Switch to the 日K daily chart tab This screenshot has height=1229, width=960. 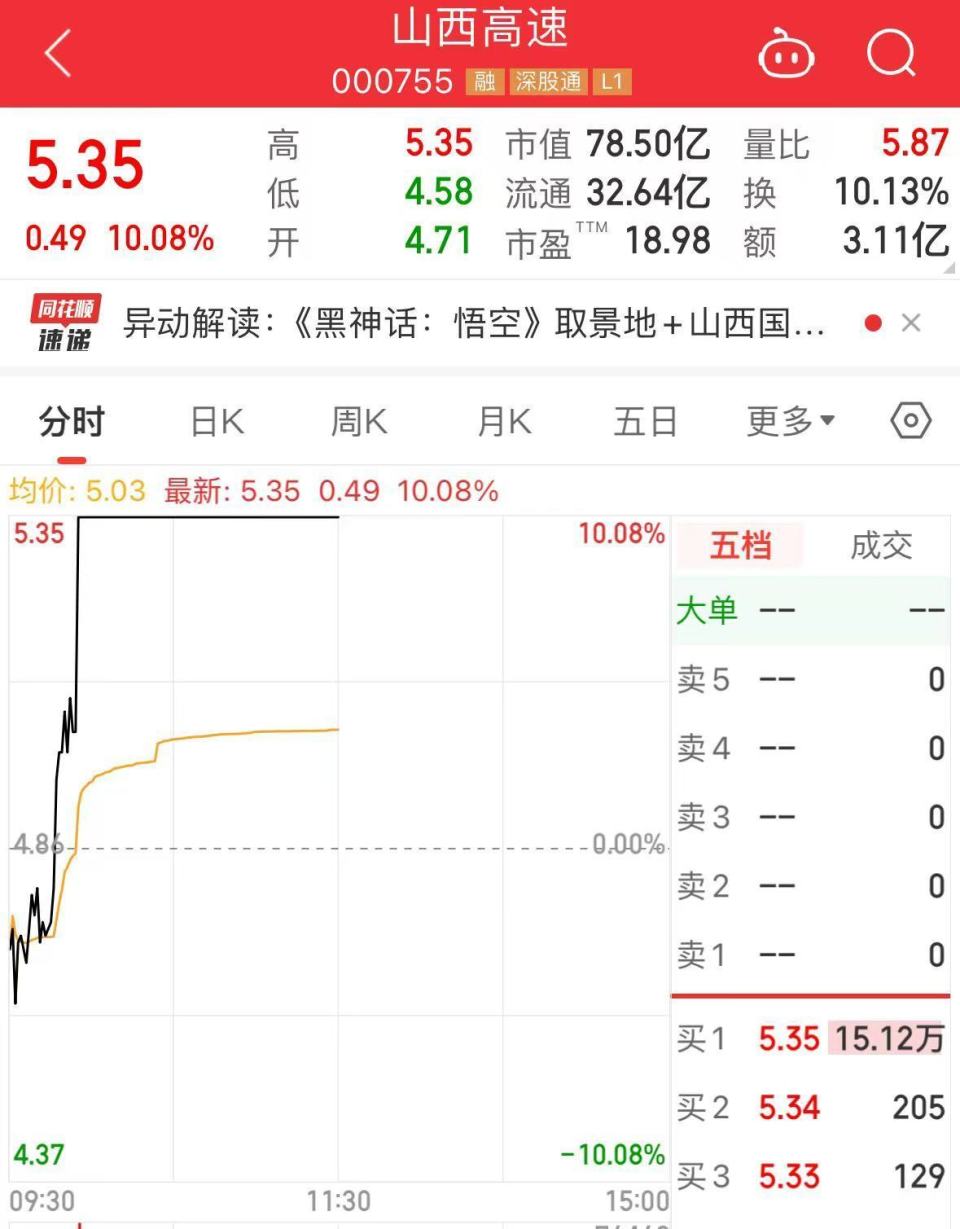[x=214, y=421]
